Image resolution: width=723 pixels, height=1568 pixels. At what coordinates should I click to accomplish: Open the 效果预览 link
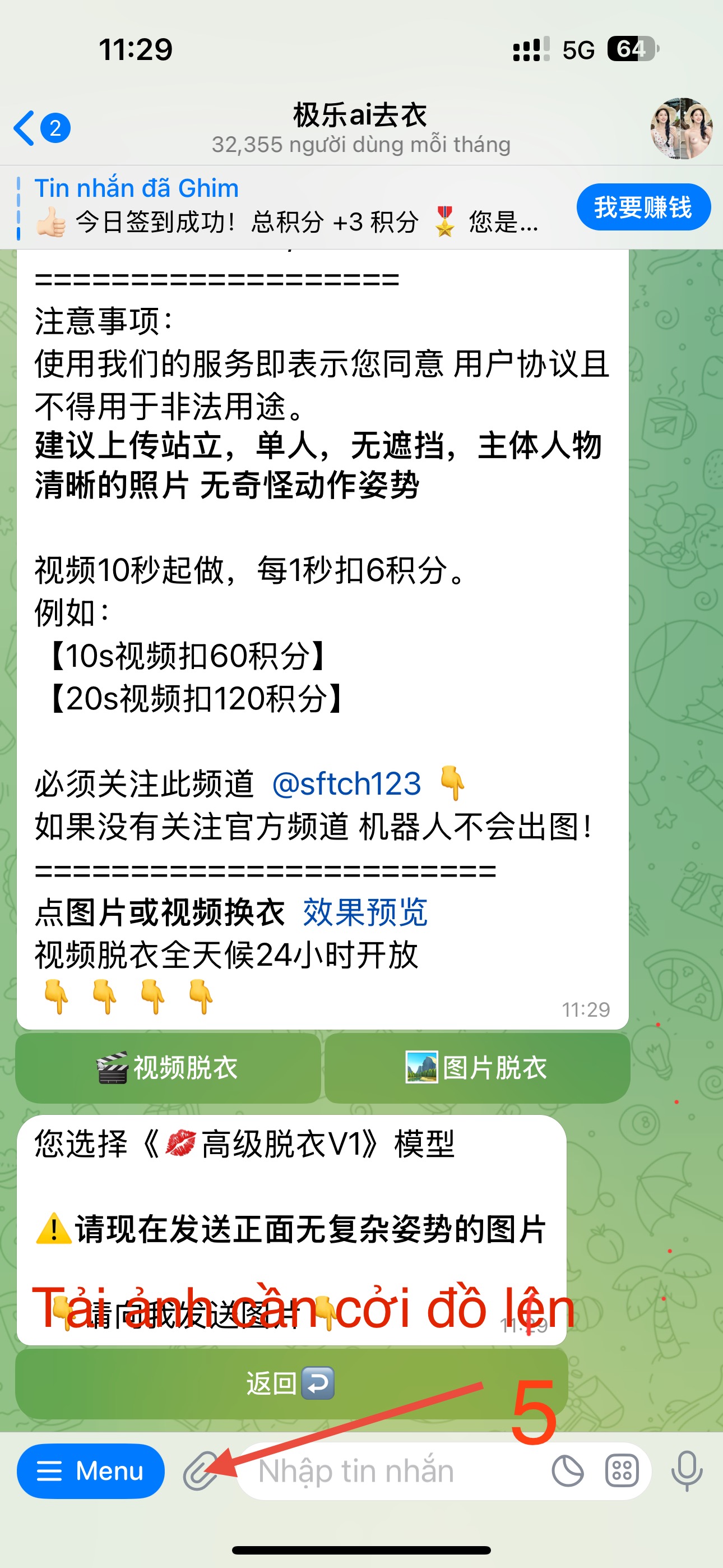pyautogui.click(x=365, y=912)
